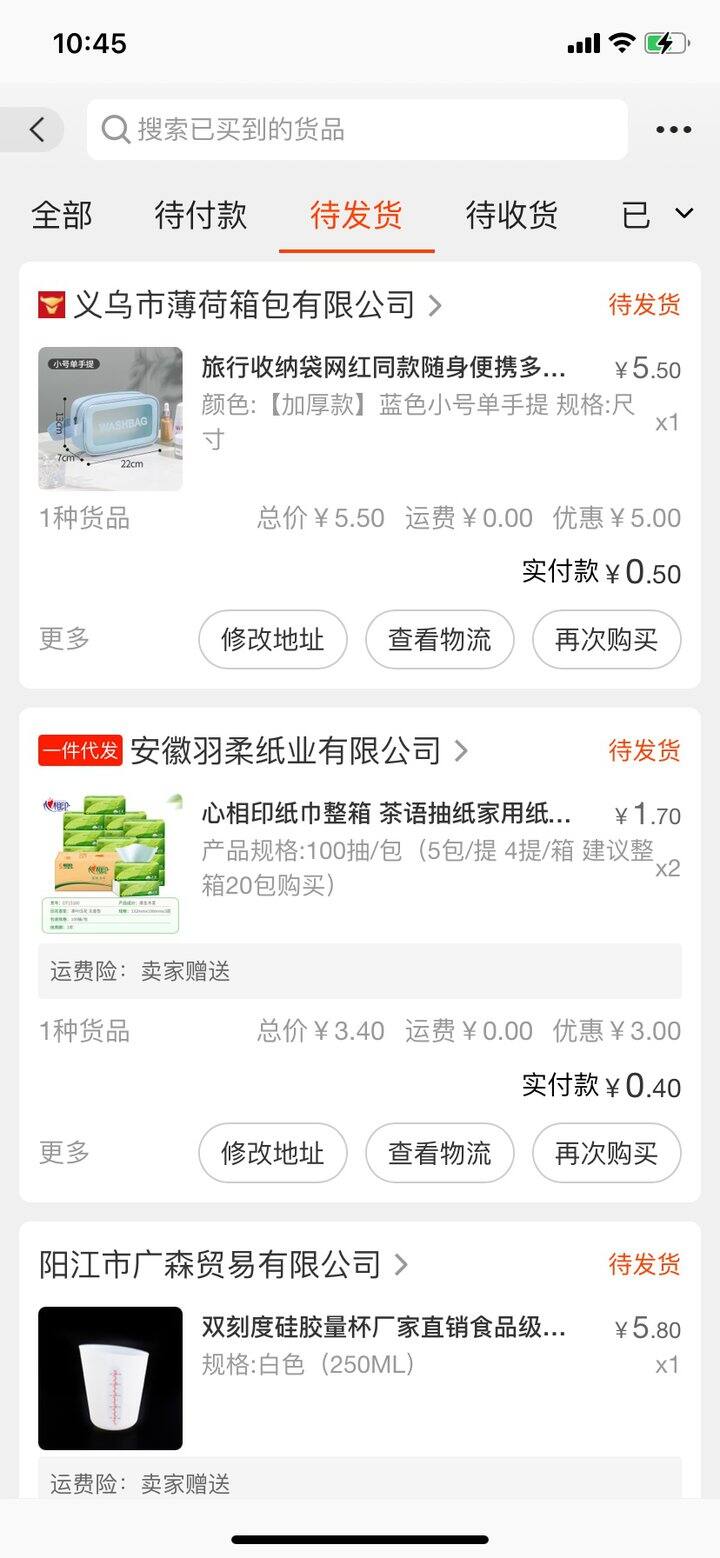Tap 再次购买 for the 旅行收纳袋 order
720x1558 pixels.
[607, 639]
